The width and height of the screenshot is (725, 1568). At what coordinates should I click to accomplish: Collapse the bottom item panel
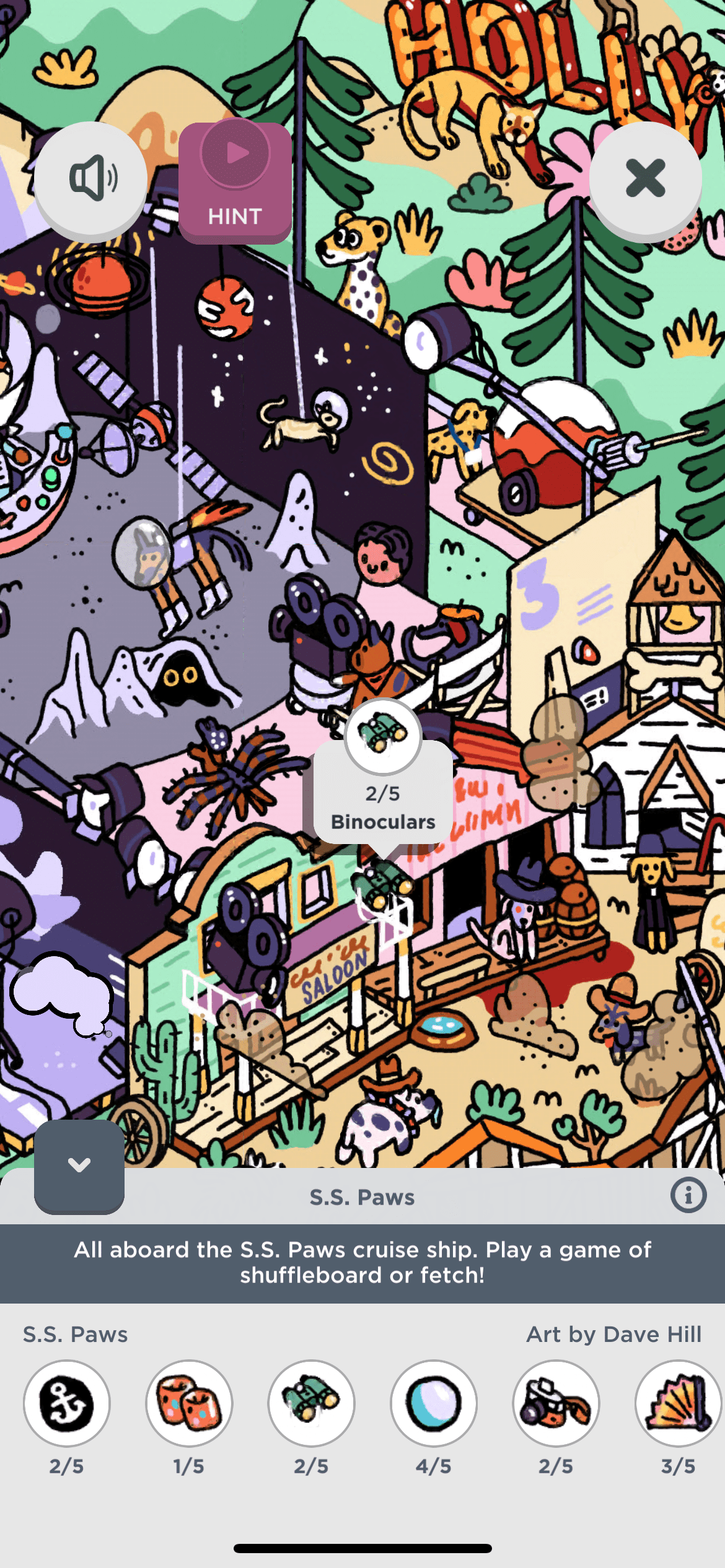[79, 1165]
